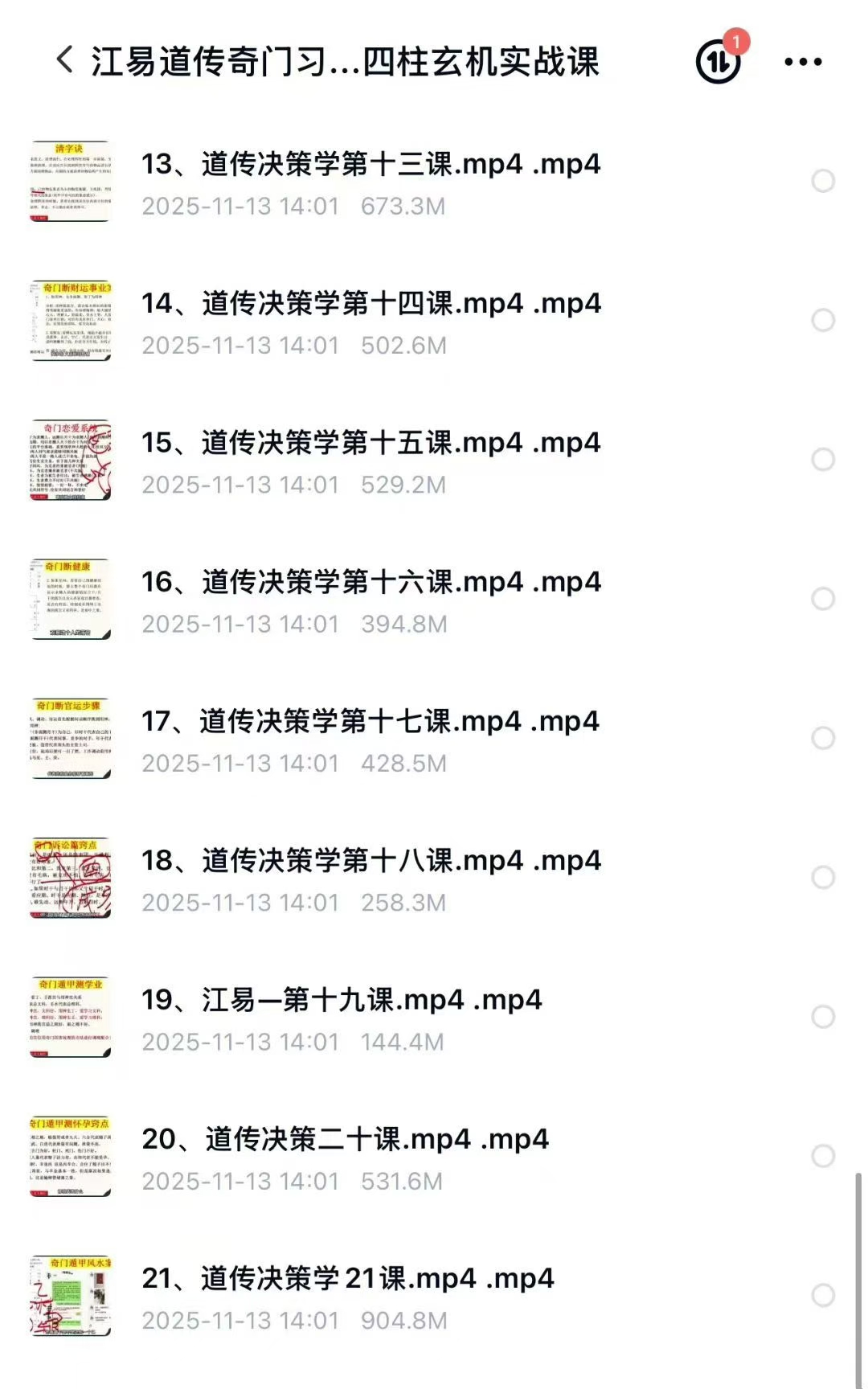Viewport: 868px width, 1389px height.
Task: Select the checkbox next to 道传决策二十课
Action: coord(822,1156)
